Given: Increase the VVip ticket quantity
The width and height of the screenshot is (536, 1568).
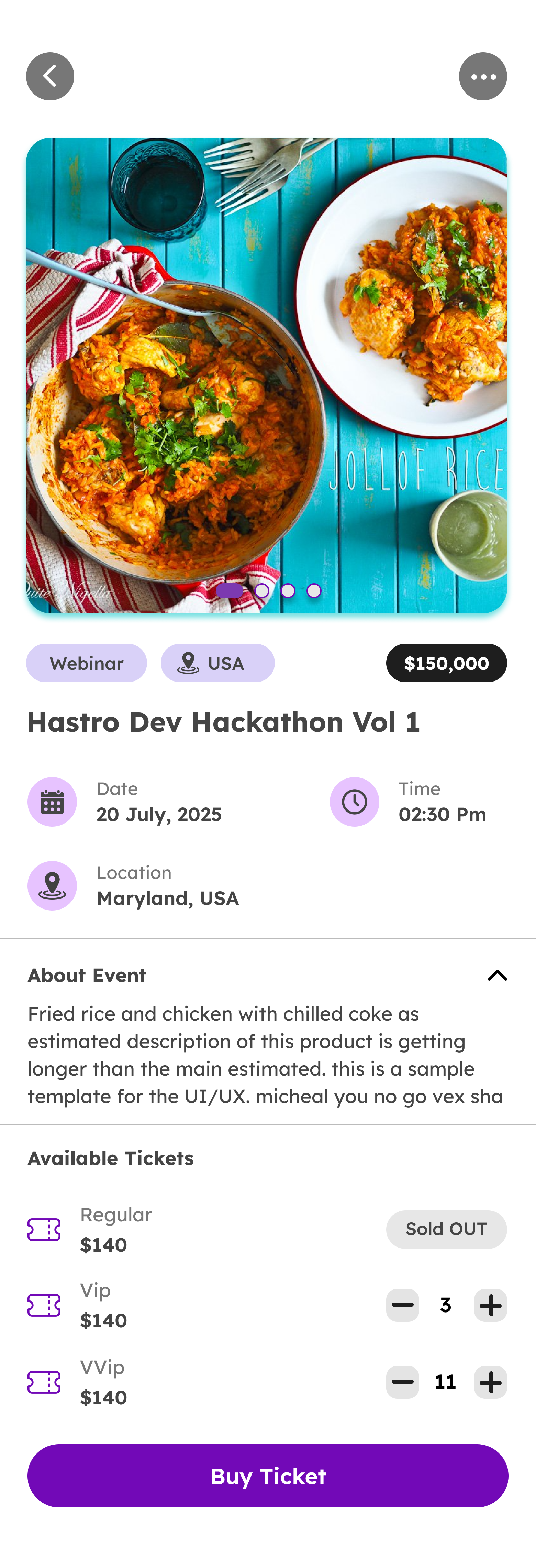Looking at the screenshot, I should point(490,1382).
